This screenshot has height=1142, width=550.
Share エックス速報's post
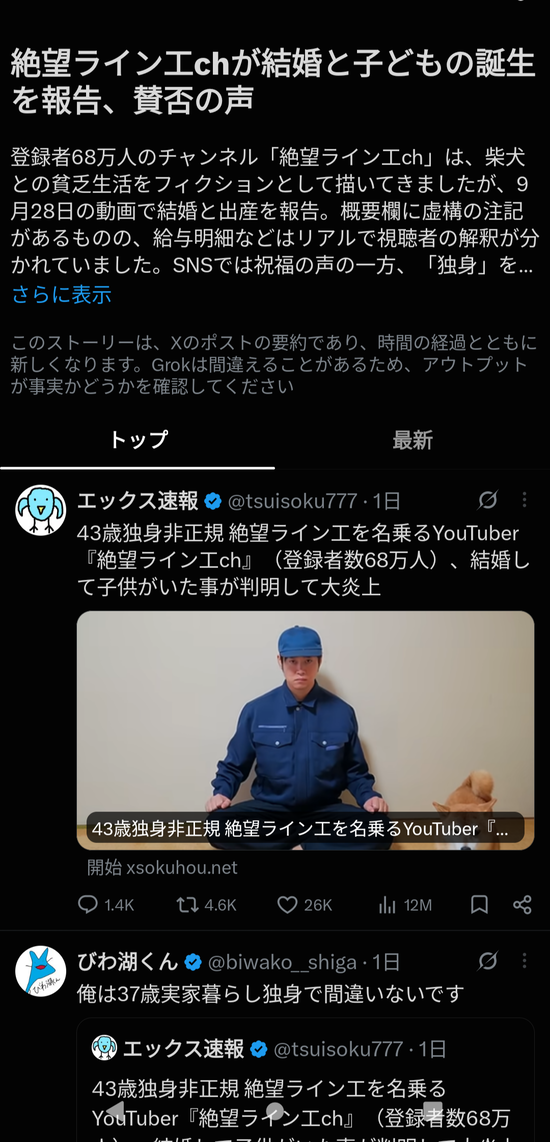tap(522, 905)
